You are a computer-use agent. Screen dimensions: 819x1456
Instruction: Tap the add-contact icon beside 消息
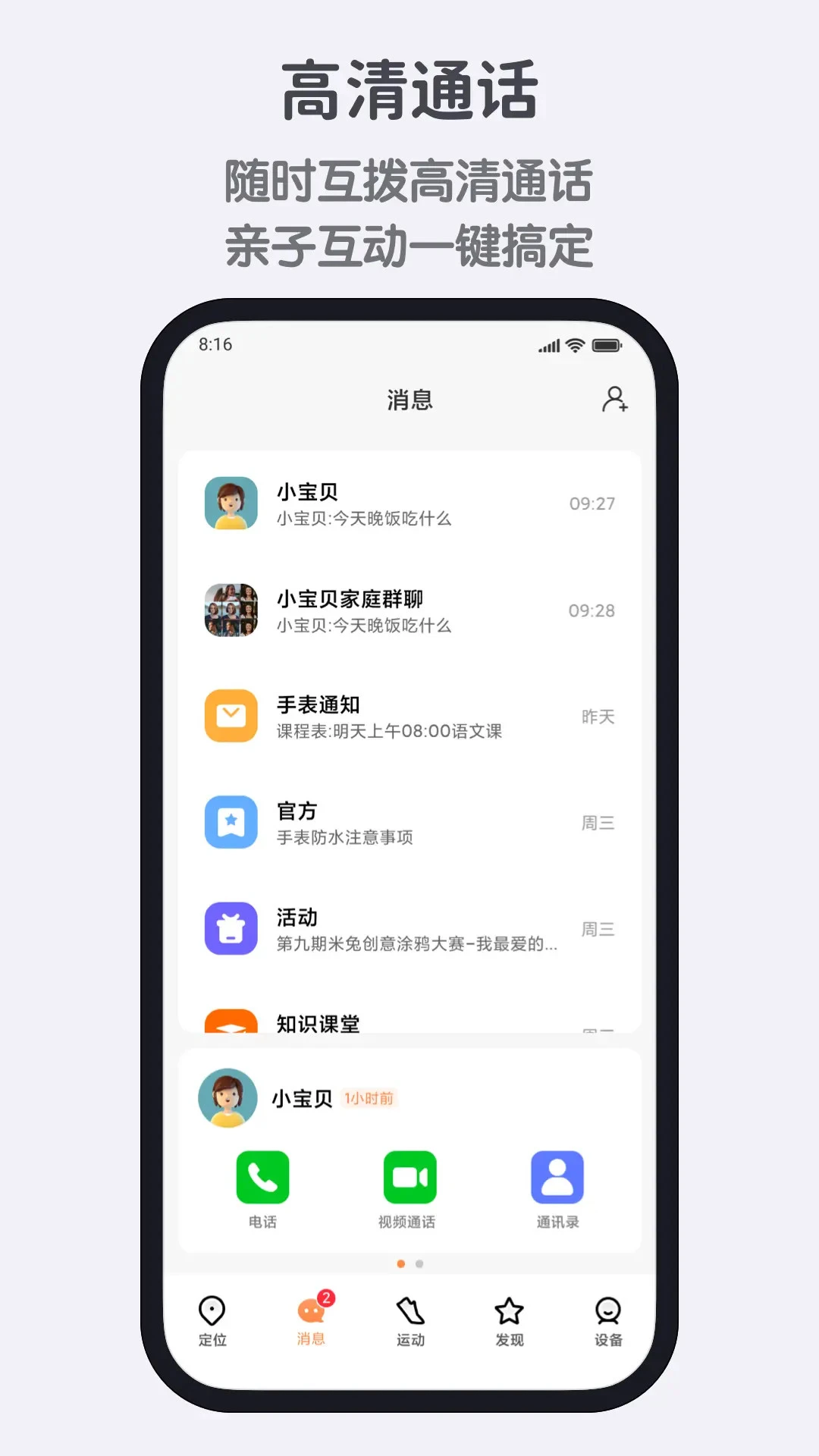point(617,400)
